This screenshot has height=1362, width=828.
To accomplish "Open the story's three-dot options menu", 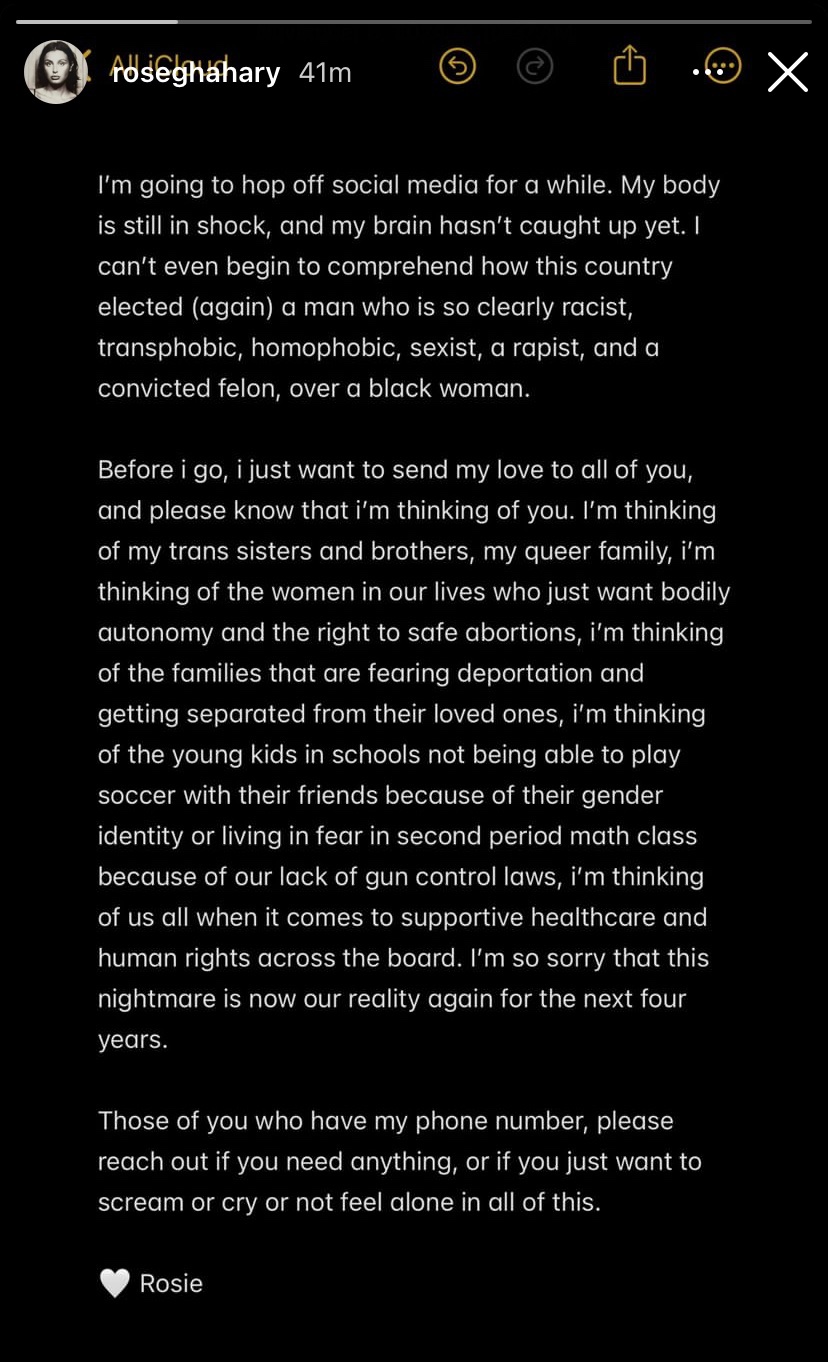I will point(708,71).
